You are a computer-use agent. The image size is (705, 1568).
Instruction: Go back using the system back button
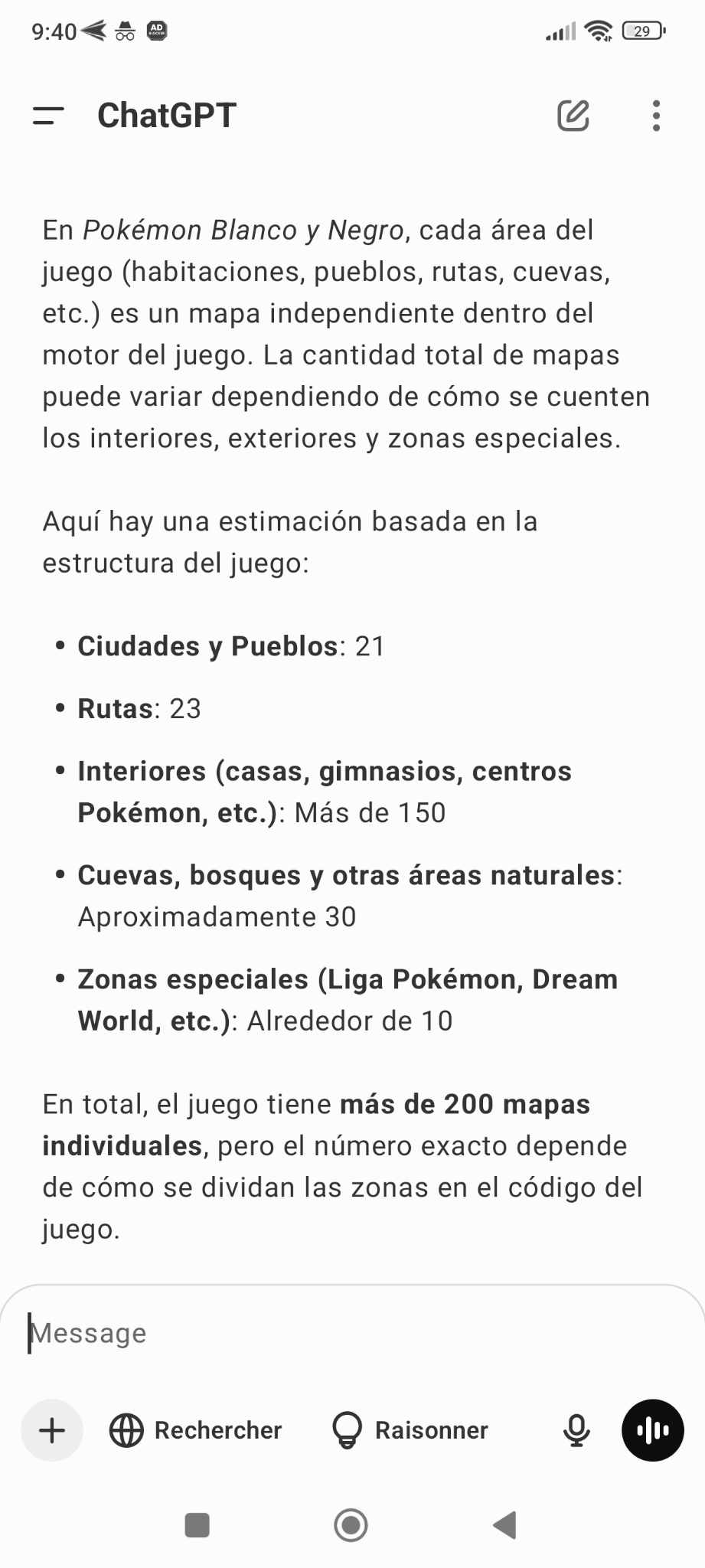click(x=505, y=1525)
